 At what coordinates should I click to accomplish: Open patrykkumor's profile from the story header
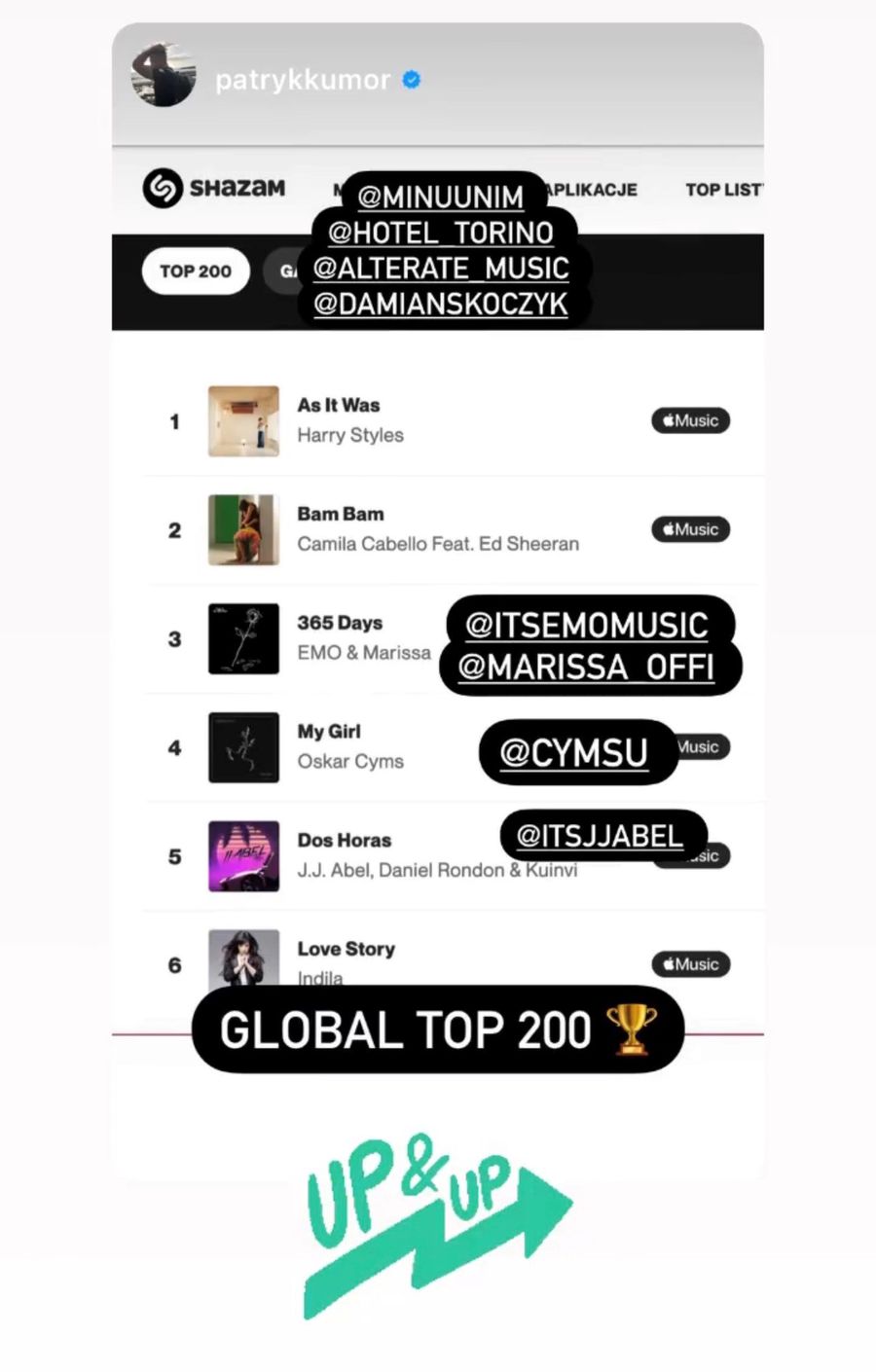tap(302, 80)
